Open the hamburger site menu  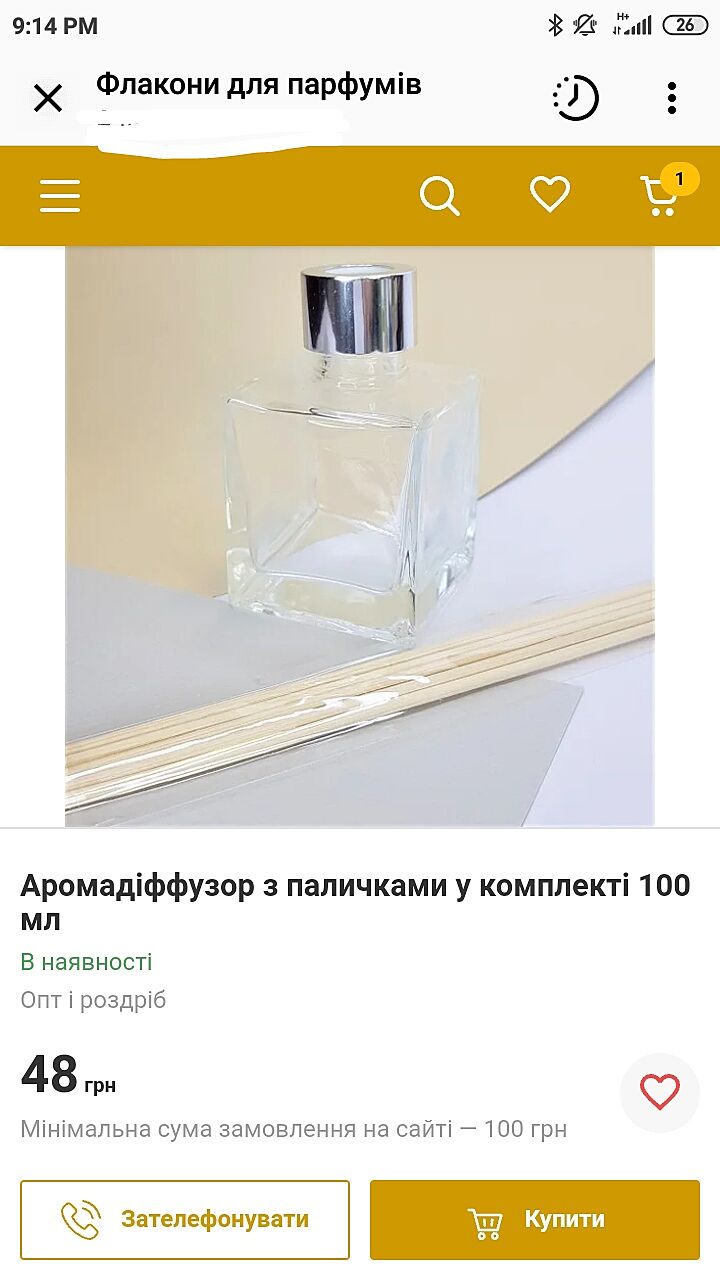coord(60,196)
